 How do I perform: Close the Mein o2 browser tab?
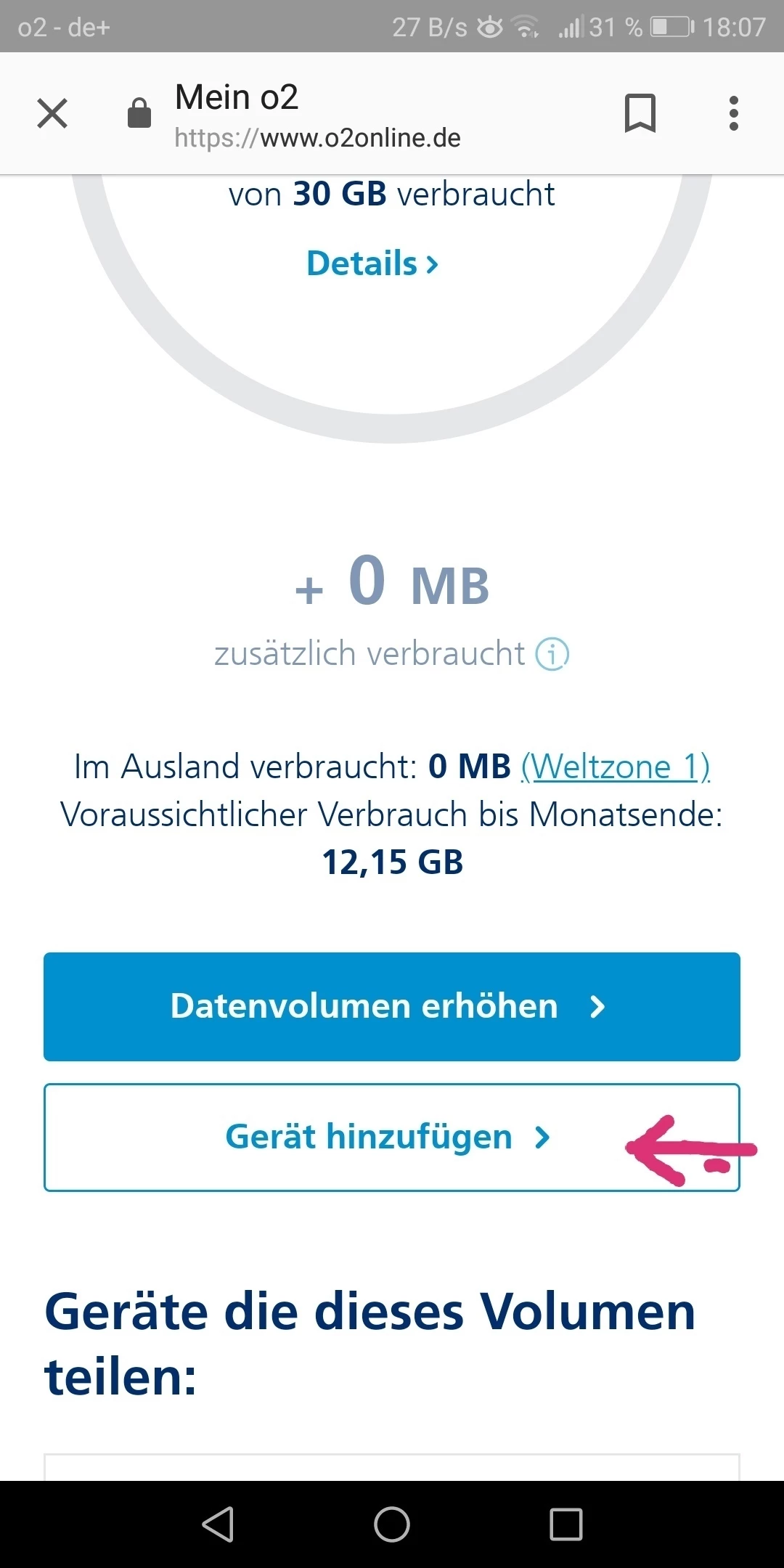click(x=52, y=113)
